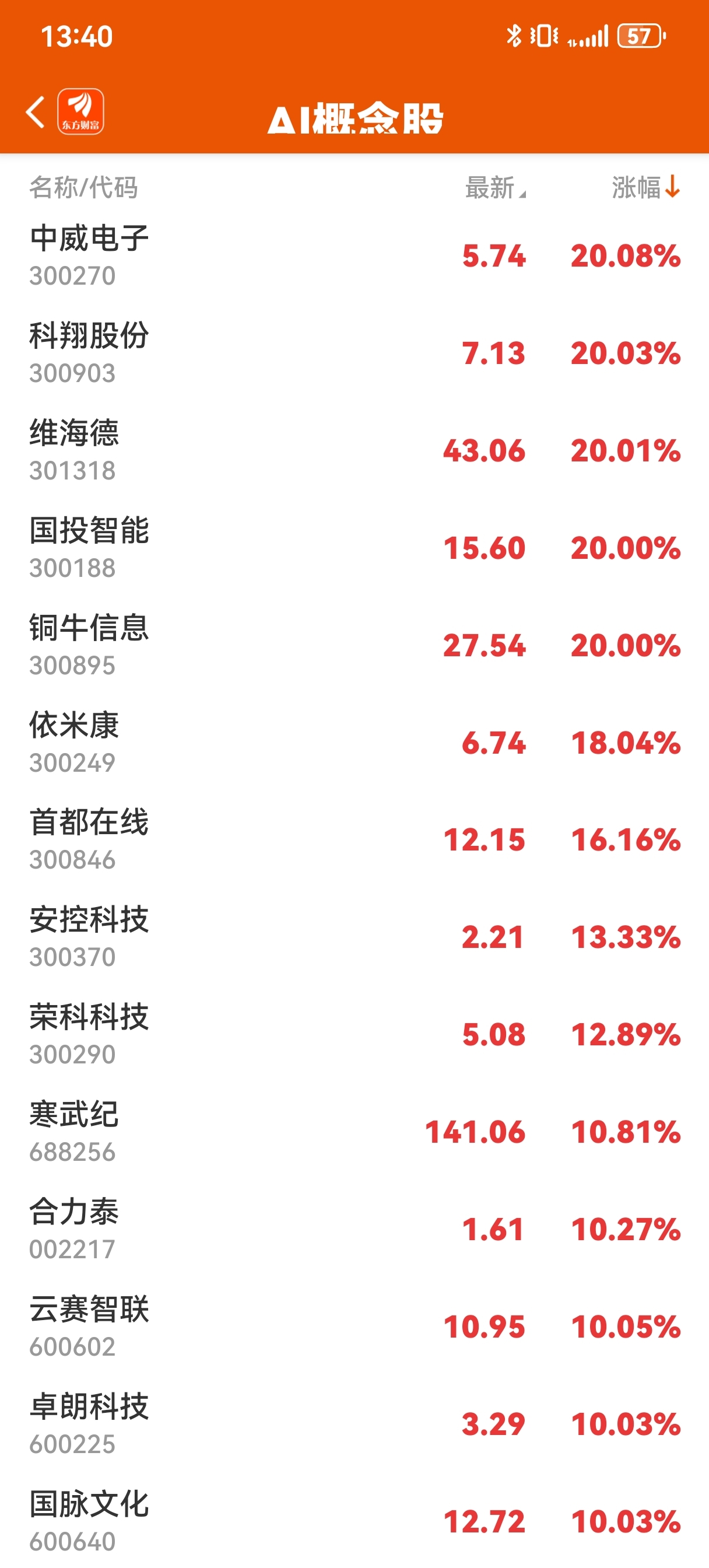
Task: Toggle sort on the 最新 price column
Action: point(492,187)
